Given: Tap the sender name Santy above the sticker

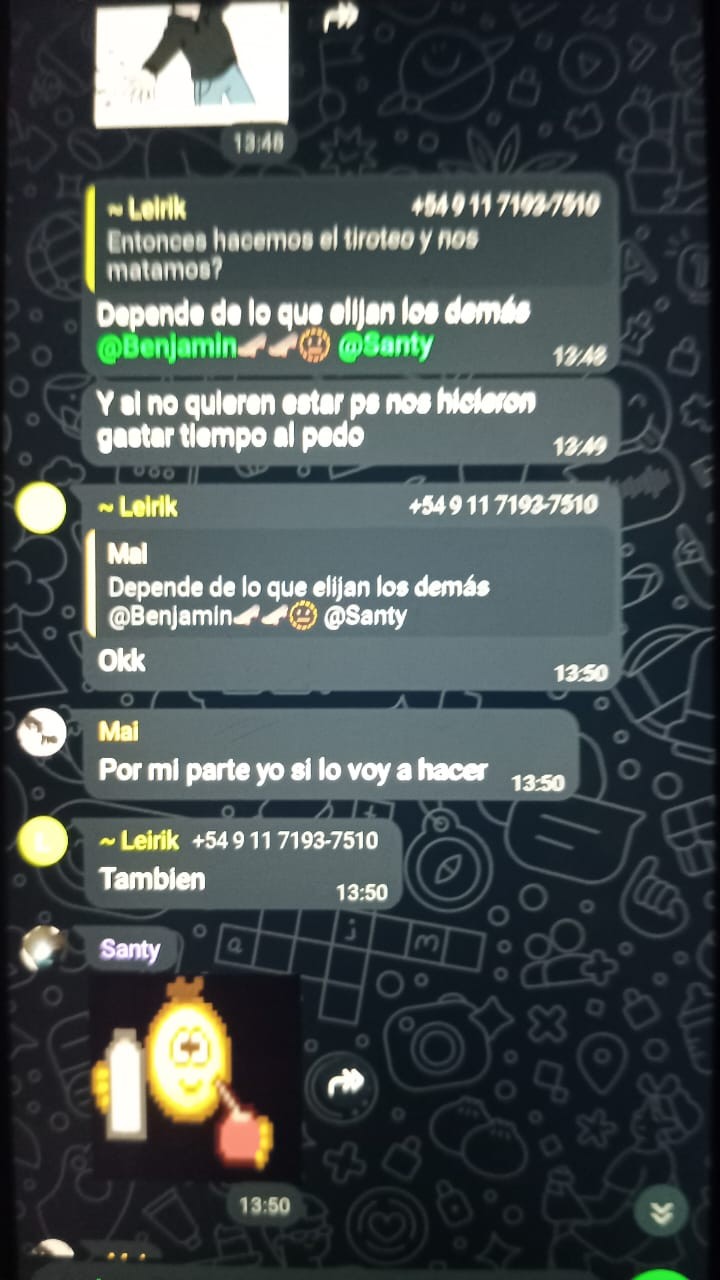Looking at the screenshot, I should [129, 949].
